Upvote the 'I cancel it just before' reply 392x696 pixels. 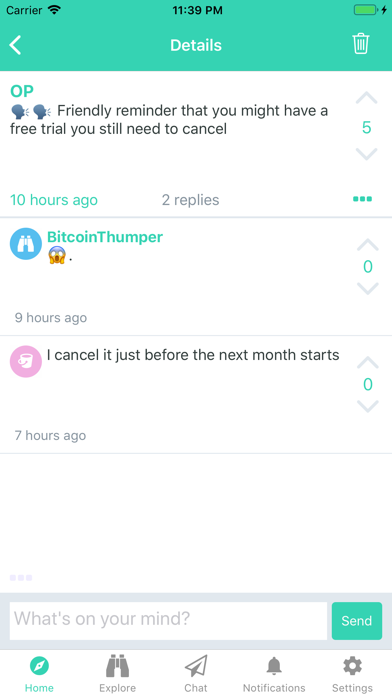(x=368, y=363)
